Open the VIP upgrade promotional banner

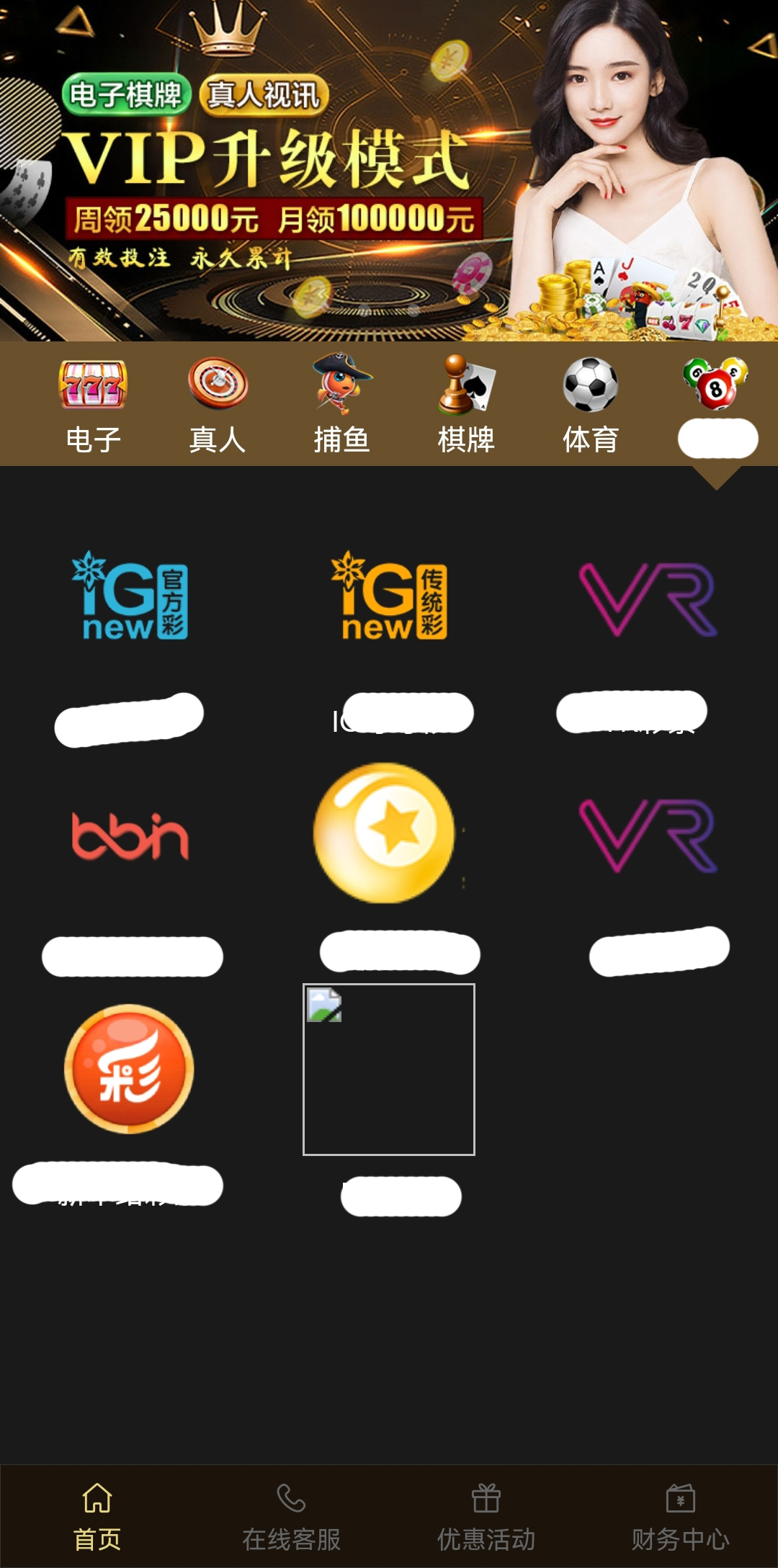click(389, 170)
